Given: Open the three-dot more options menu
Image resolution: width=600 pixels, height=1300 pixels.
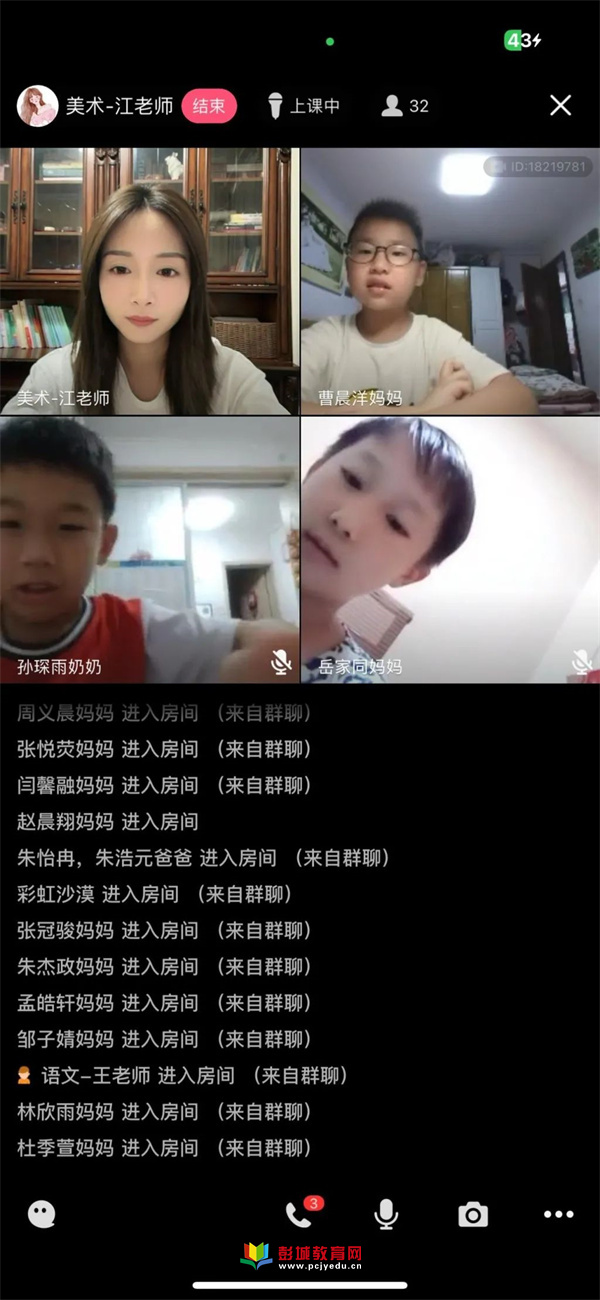Looking at the screenshot, I should tap(558, 1215).
